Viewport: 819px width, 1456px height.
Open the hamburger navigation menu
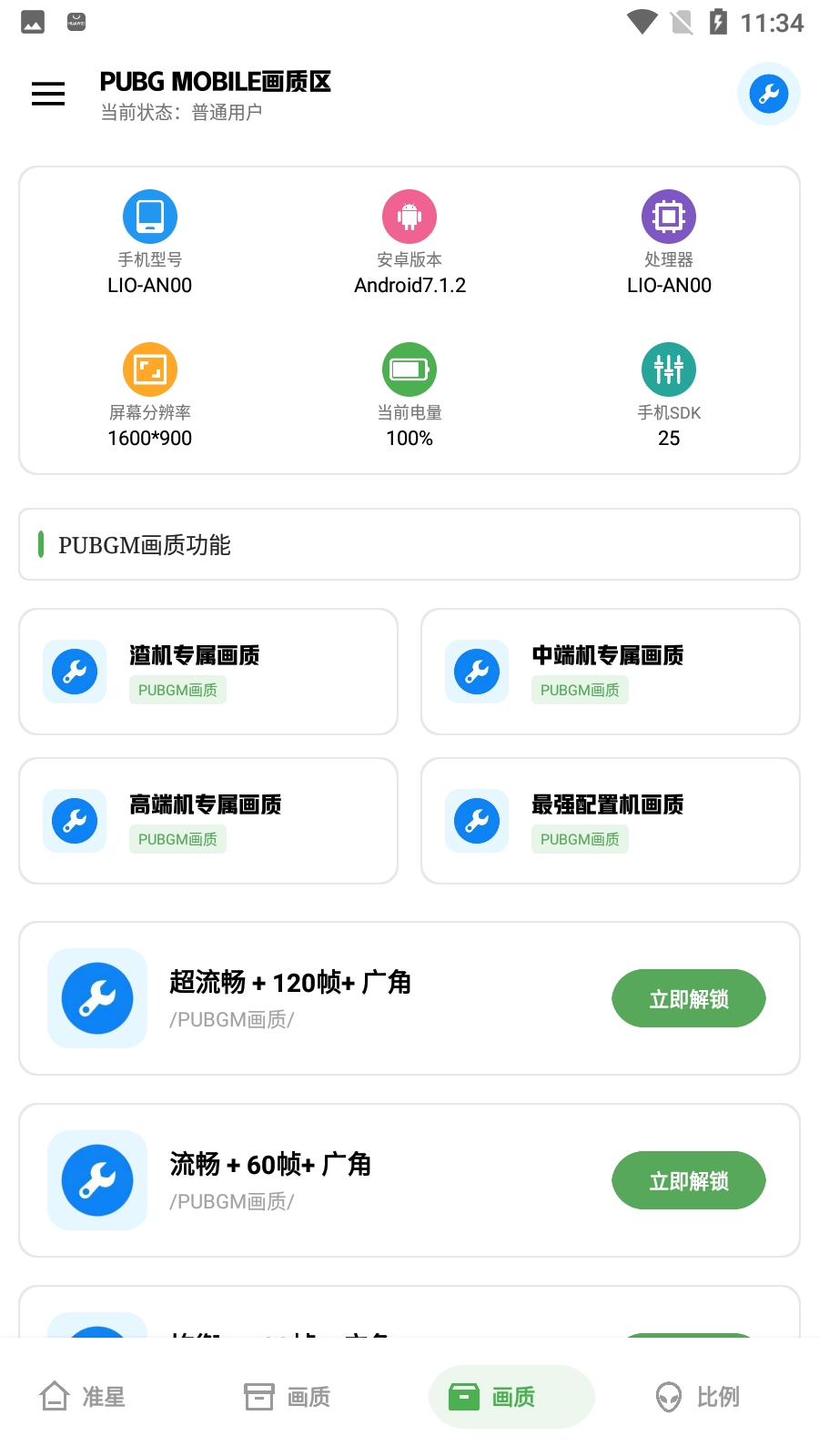[x=48, y=94]
